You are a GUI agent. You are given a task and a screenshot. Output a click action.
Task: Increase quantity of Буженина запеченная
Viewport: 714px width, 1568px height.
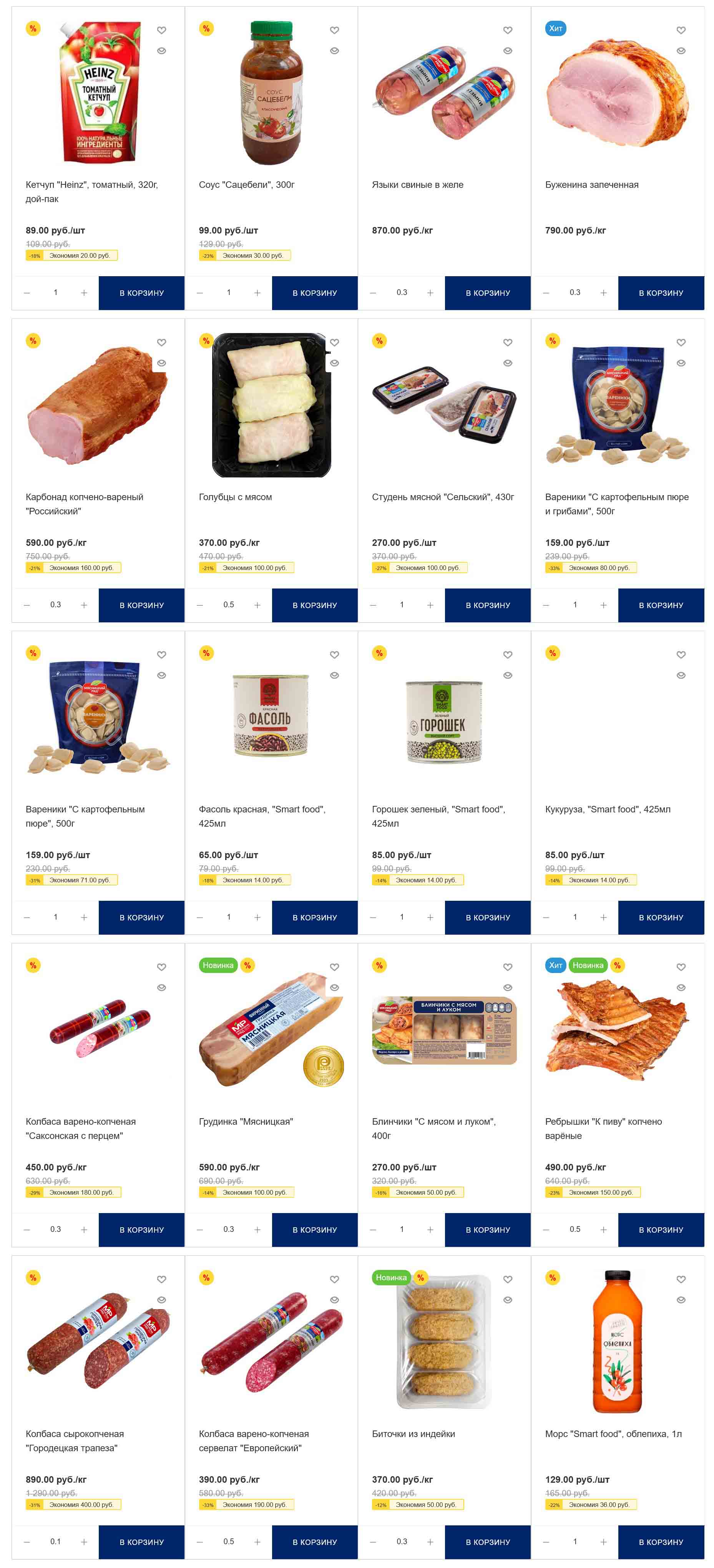[603, 293]
